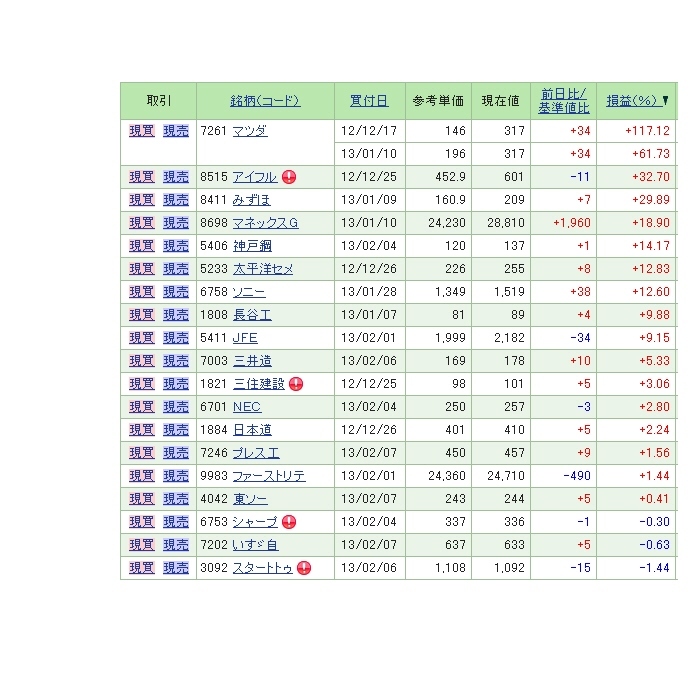
Task: Open the 太平洋セメ stock link
Action: point(262,269)
